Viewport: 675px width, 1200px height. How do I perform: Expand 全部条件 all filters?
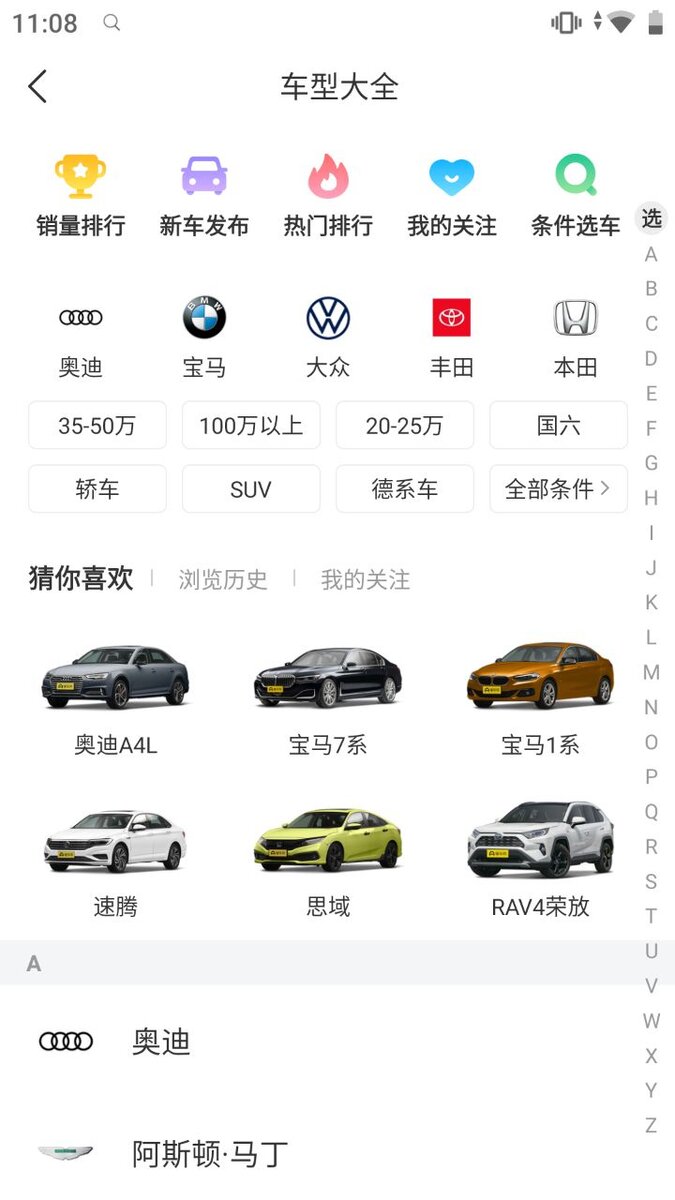click(558, 489)
